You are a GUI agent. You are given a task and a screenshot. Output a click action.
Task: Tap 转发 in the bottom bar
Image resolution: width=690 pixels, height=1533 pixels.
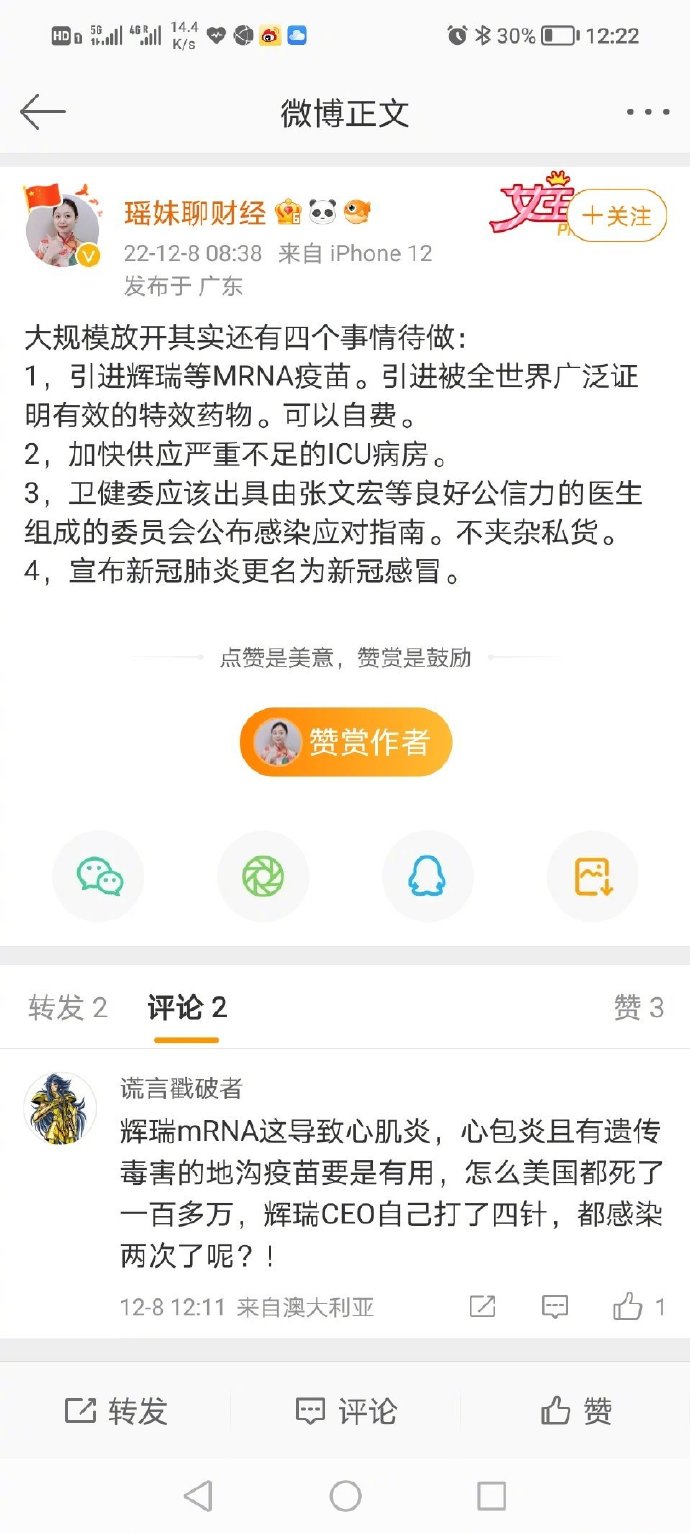pos(116,1411)
